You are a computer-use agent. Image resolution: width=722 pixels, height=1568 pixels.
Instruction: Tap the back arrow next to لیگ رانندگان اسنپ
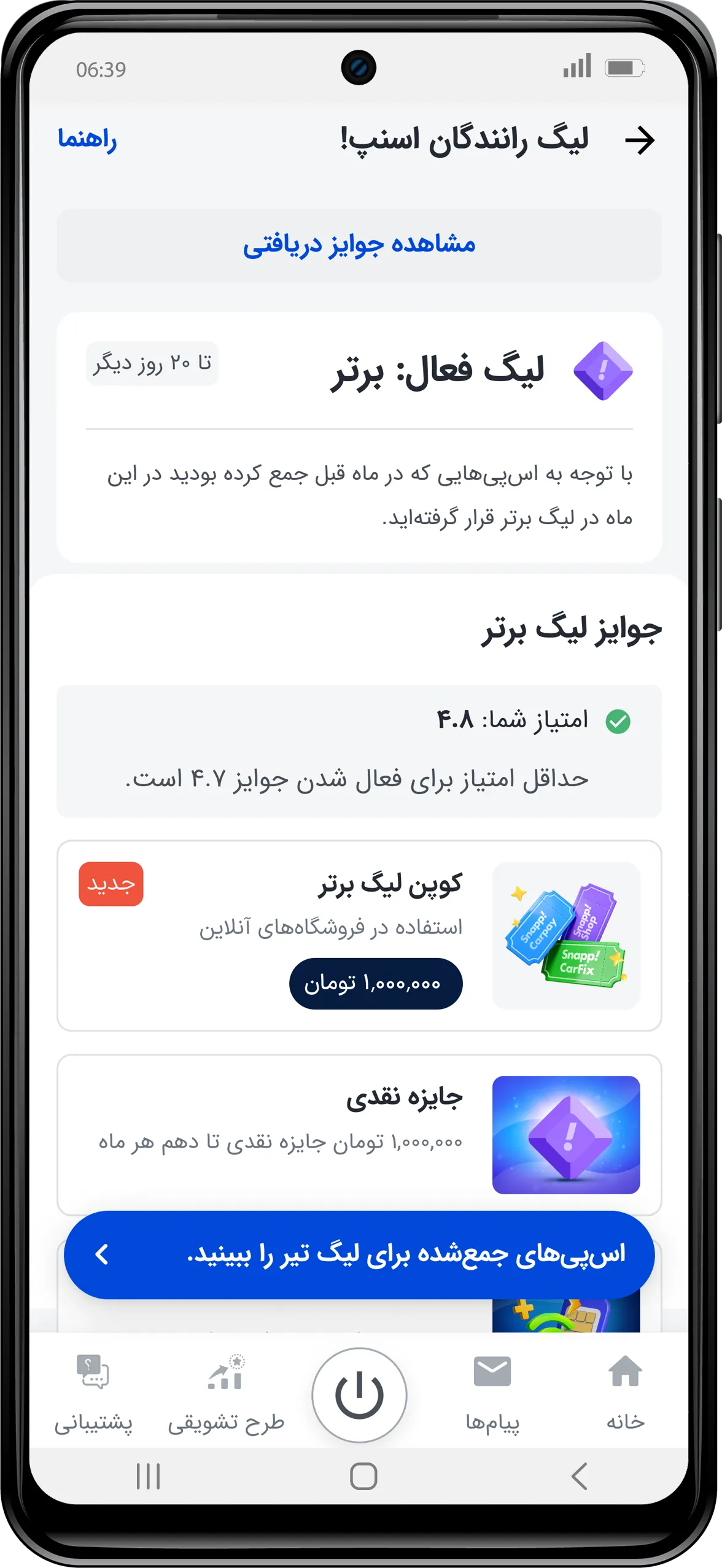(640, 141)
